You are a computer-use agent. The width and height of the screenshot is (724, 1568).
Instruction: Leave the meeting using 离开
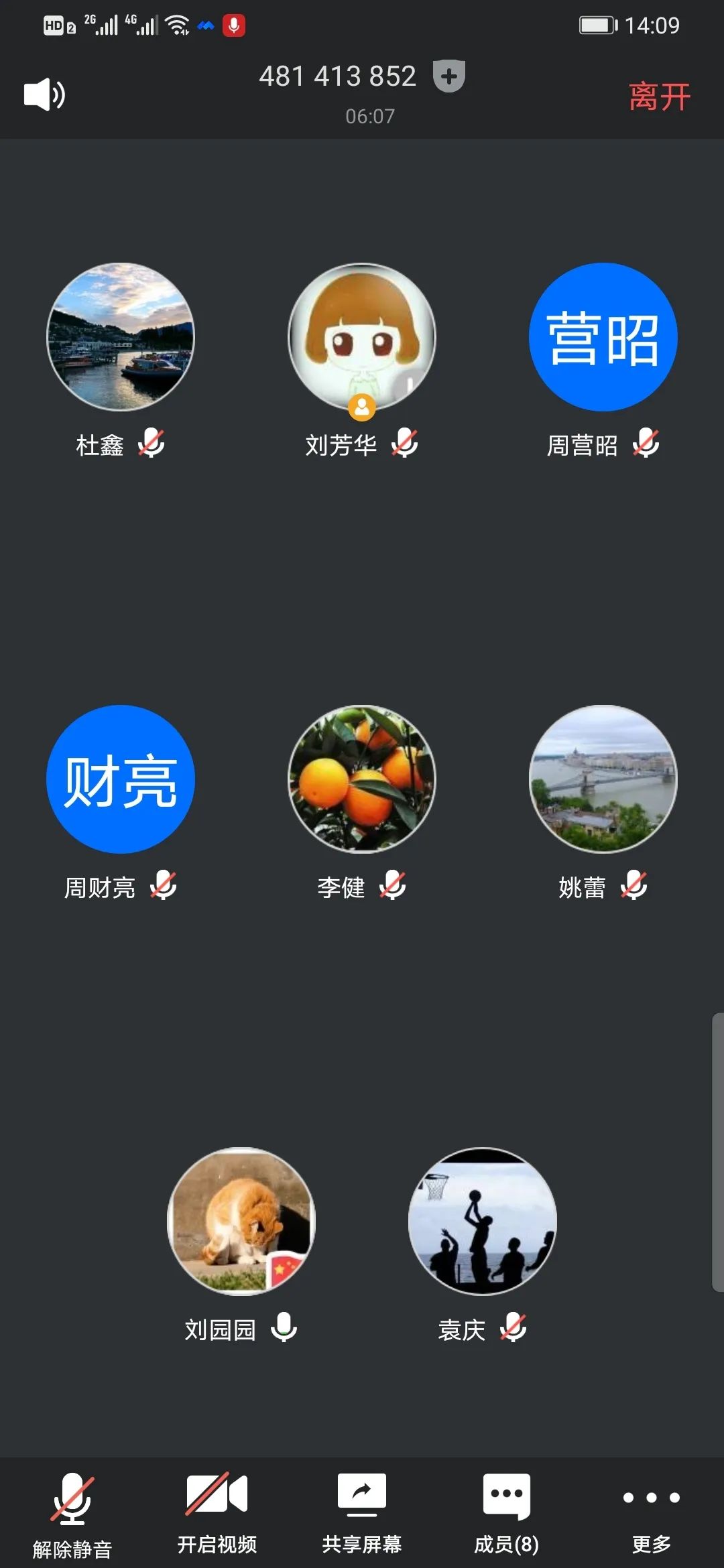[659, 95]
